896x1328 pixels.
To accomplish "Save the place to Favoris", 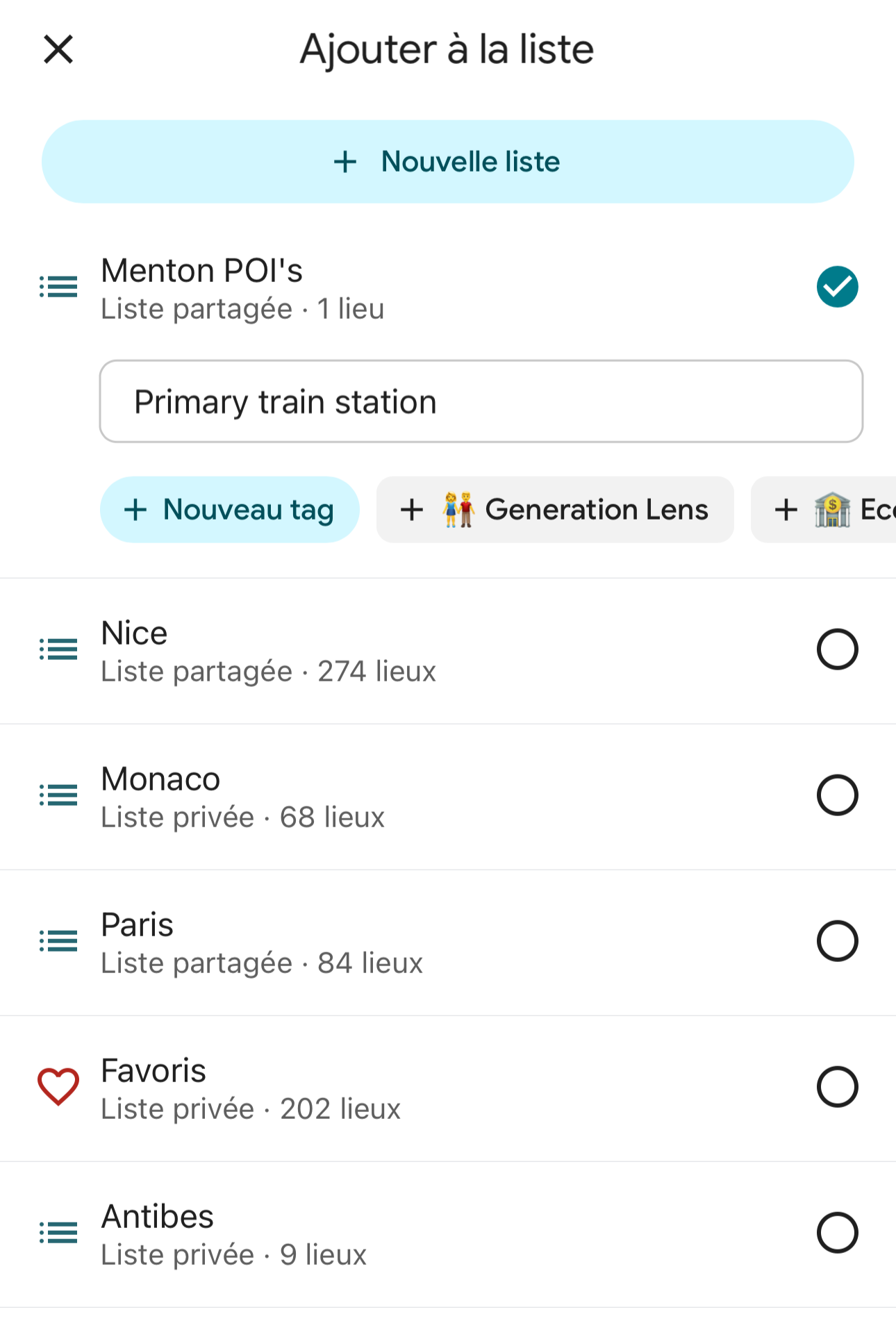I will (x=837, y=1087).
